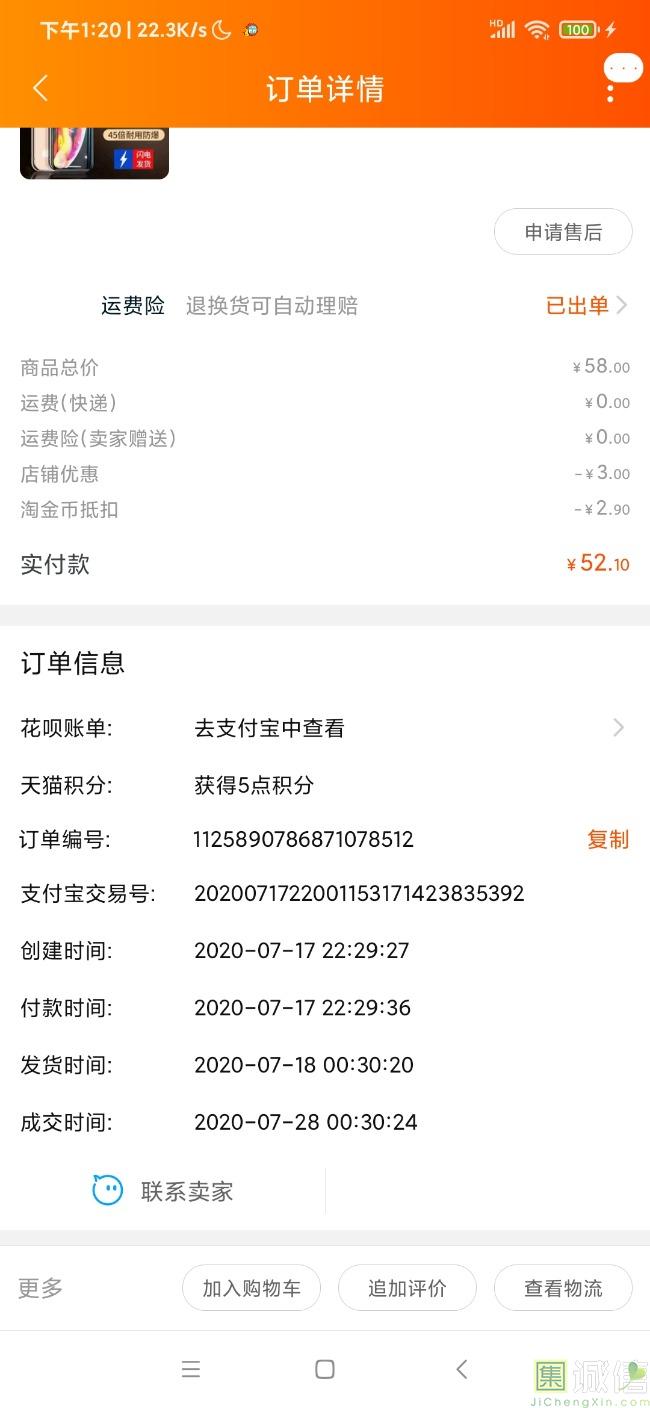Tap 追加评价 to add a review
650x1408 pixels.
pos(407,1288)
